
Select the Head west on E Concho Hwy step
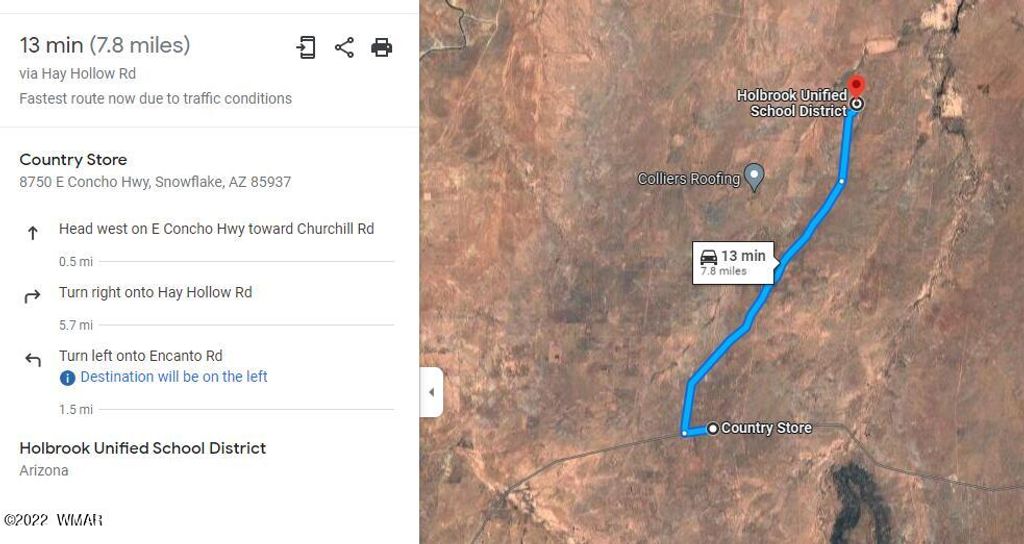point(216,229)
